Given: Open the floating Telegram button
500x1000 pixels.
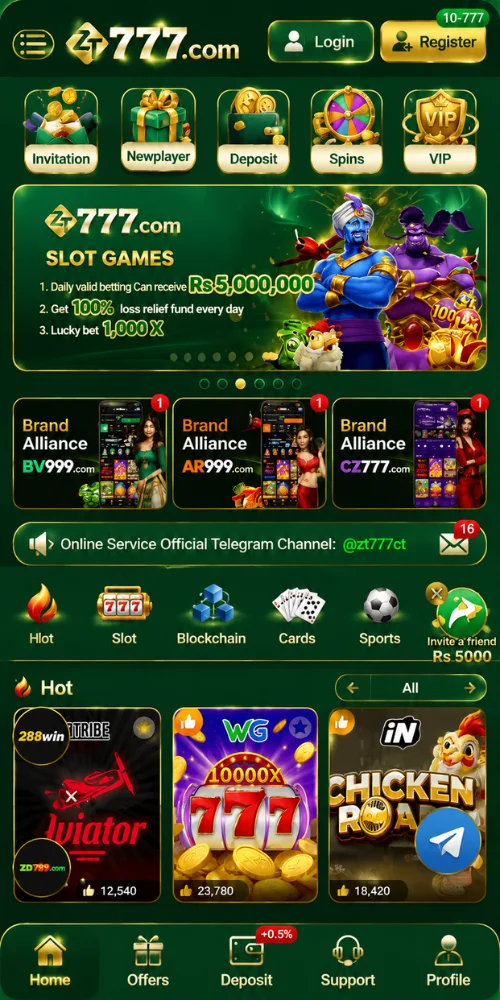Looking at the screenshot, I should pos(448,841).
